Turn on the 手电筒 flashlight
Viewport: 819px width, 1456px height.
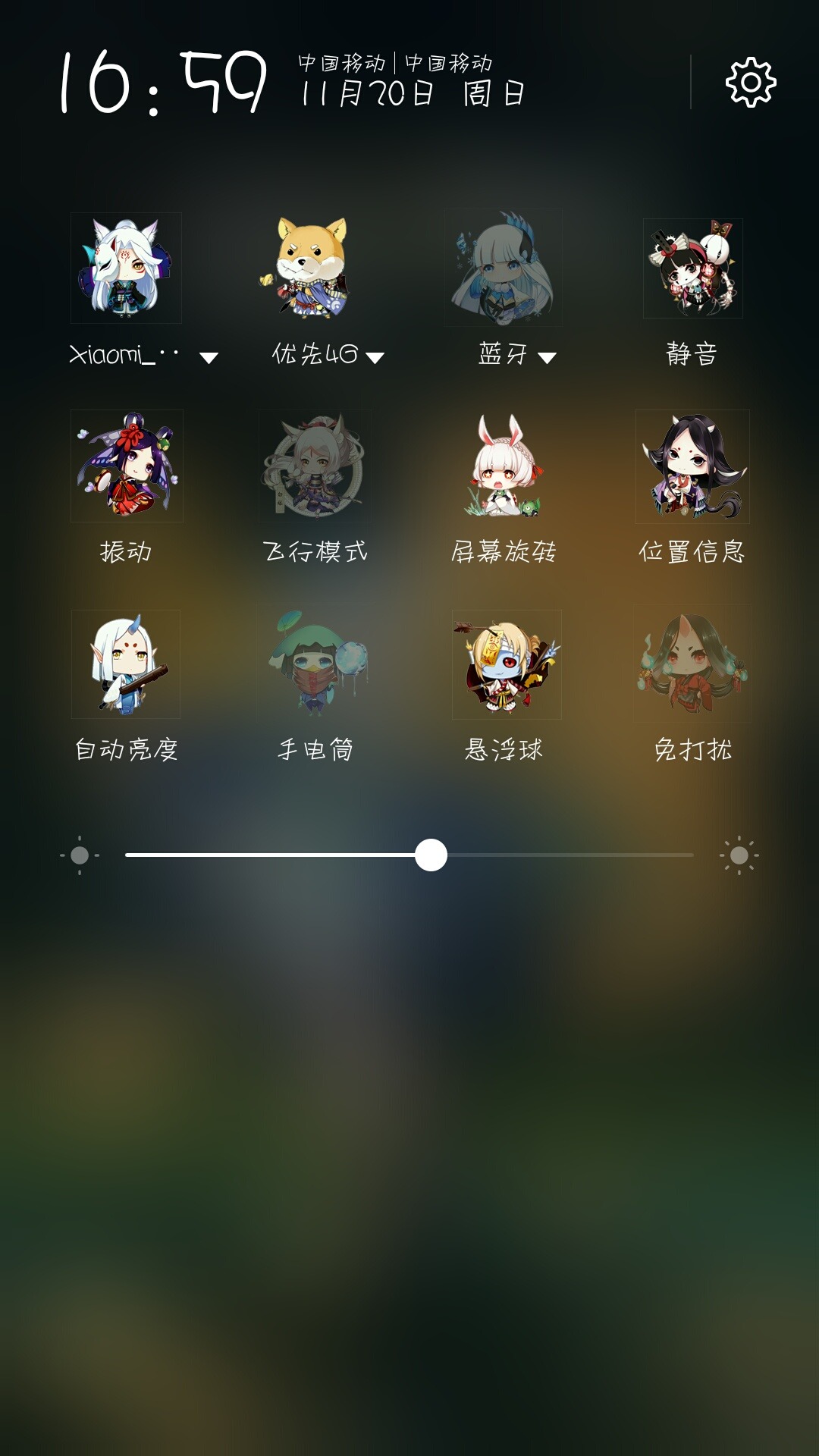coord(315,664)
